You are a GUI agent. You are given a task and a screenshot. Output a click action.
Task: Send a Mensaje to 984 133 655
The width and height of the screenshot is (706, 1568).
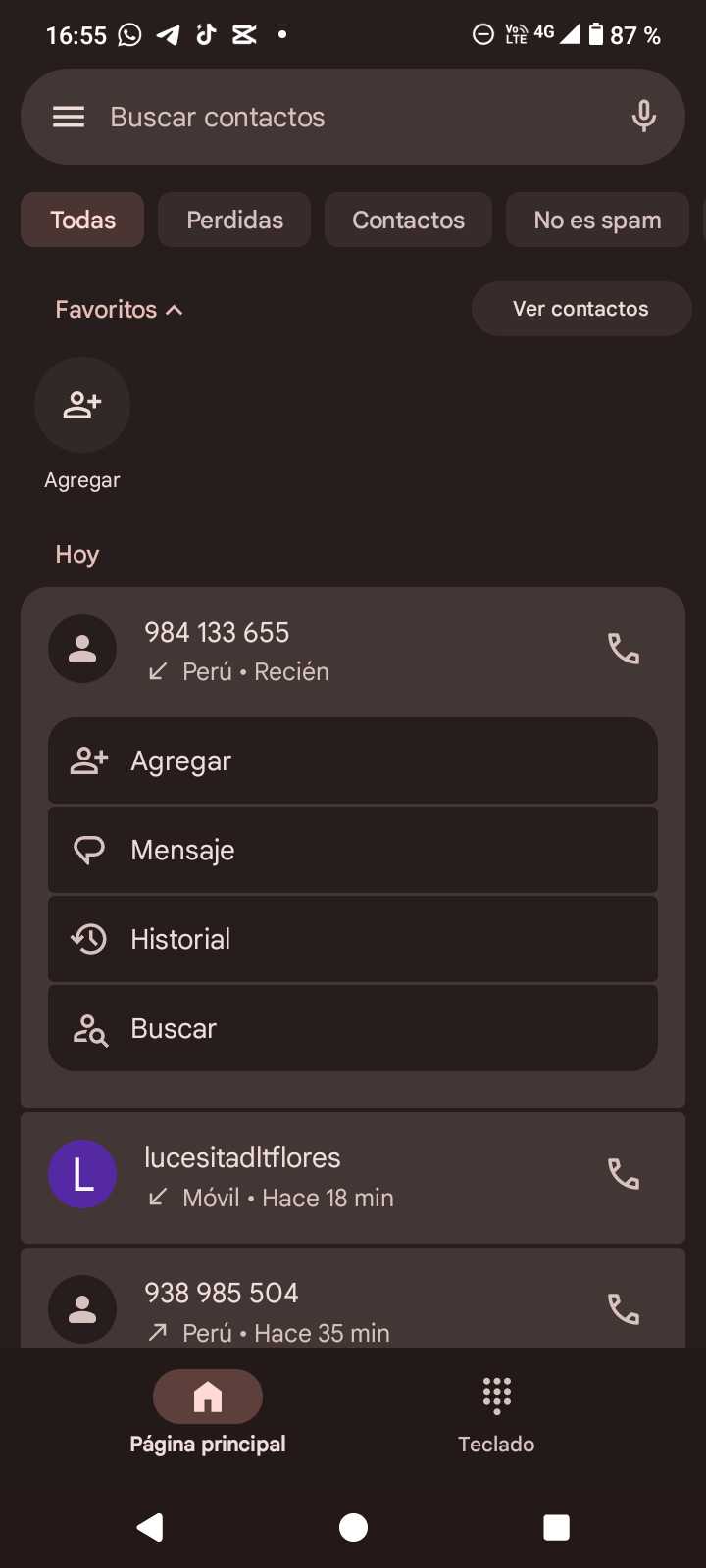(353, 851)
